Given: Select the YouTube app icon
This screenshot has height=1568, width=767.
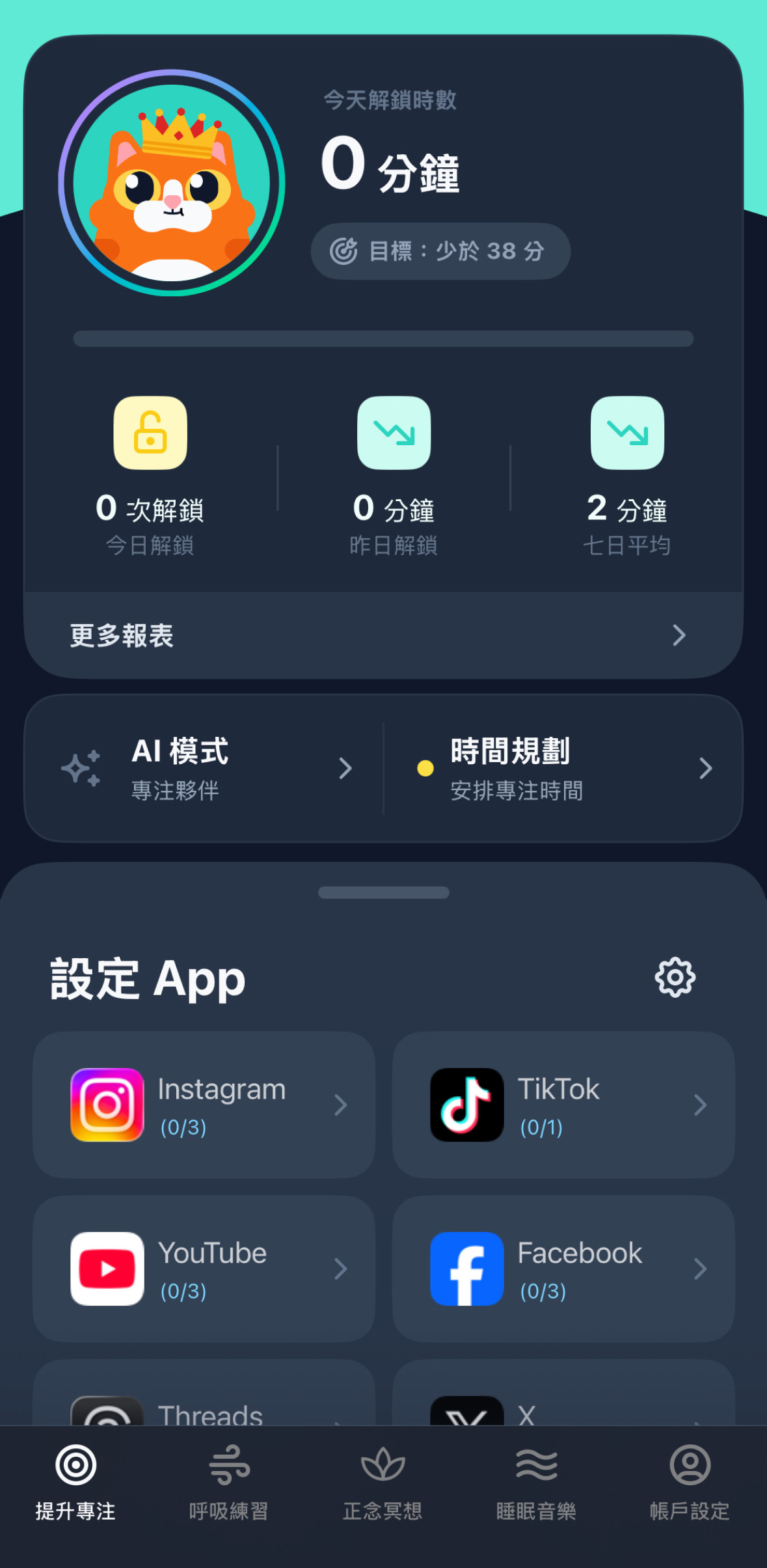Looking at the screenshot, I should (x=106, y=1268).
